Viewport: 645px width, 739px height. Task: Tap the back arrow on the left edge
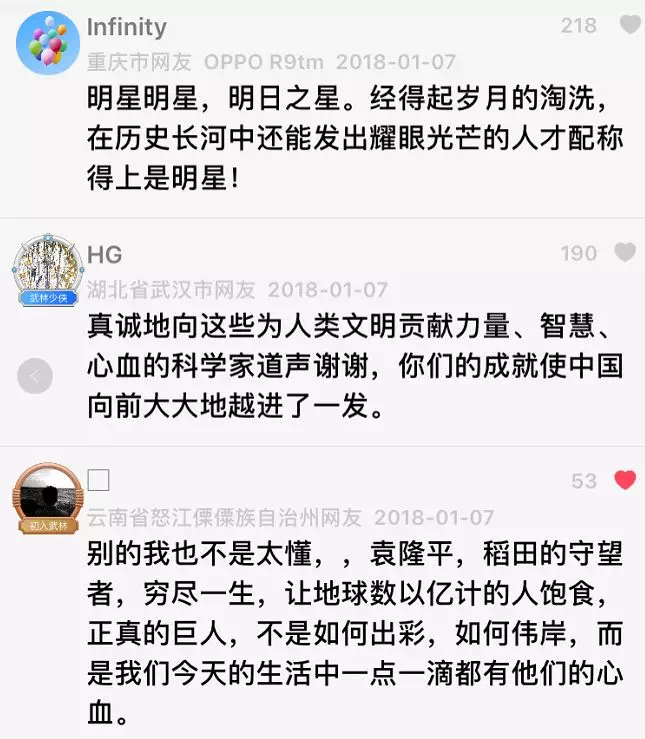35,376
